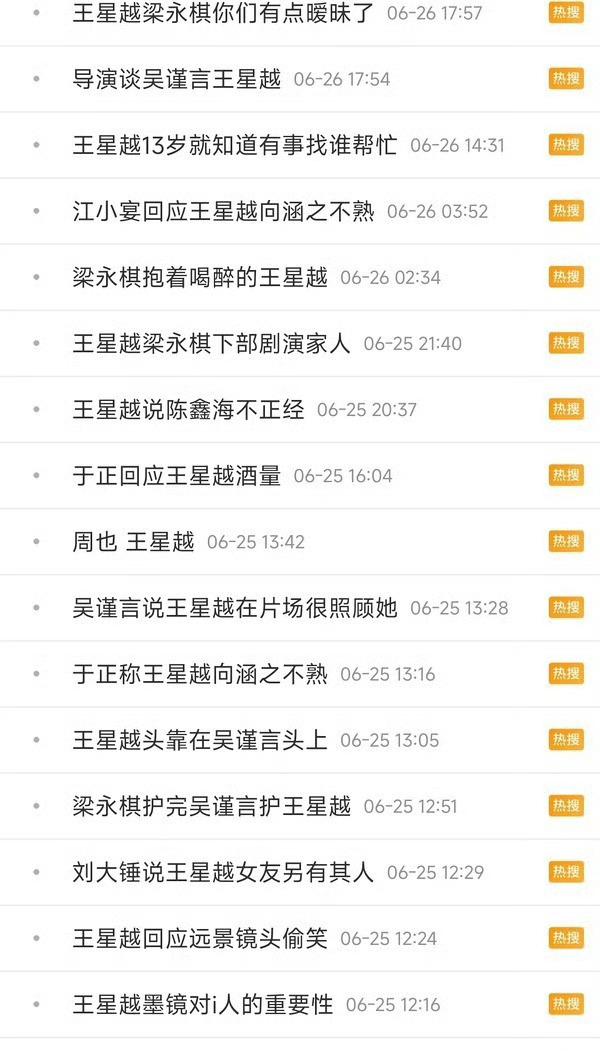The image size is (600, 1051).
Task: Select 梁永棋抱着喝醉的王星越 topic
Action: pyautogui.click(x=200, y=277)
